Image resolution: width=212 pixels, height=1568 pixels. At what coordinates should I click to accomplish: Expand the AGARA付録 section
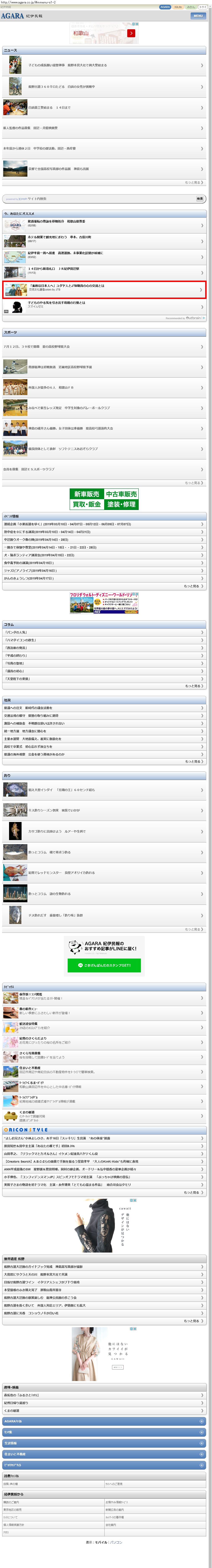pos(104,1421)
